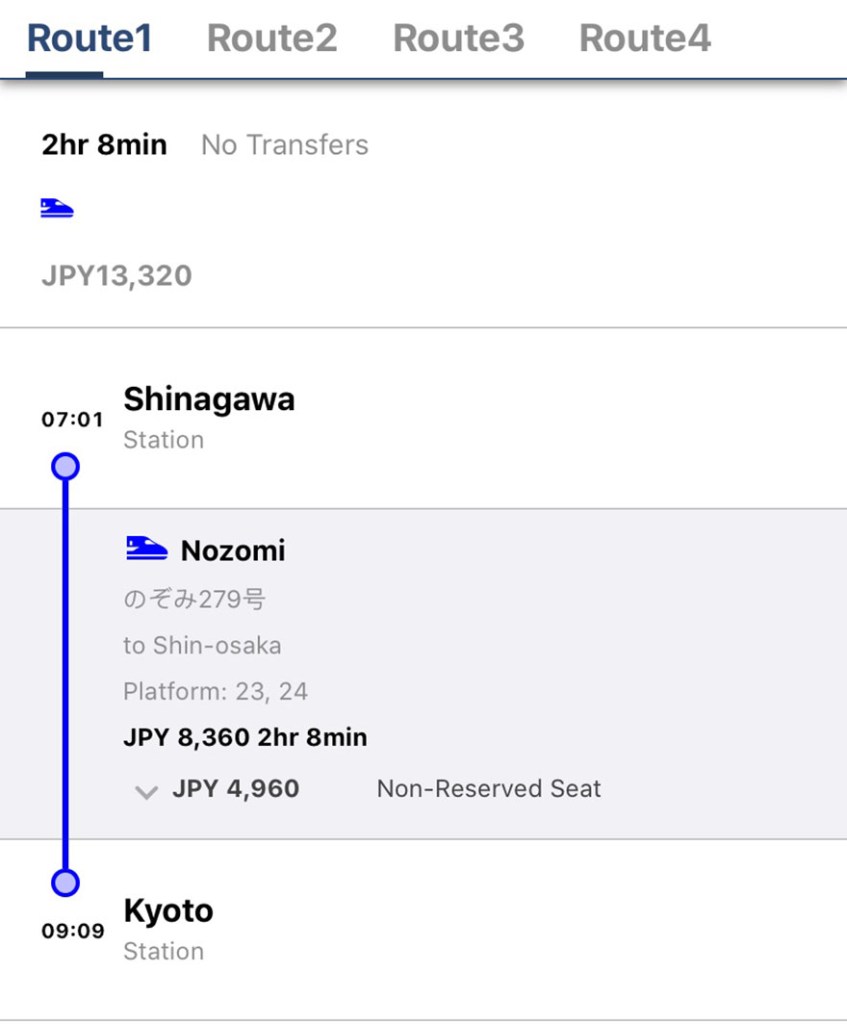The image size is (847, 1024).
Task: Select the shinkansen icon in the Nozomi segment
Action: [x=145, y=548]
